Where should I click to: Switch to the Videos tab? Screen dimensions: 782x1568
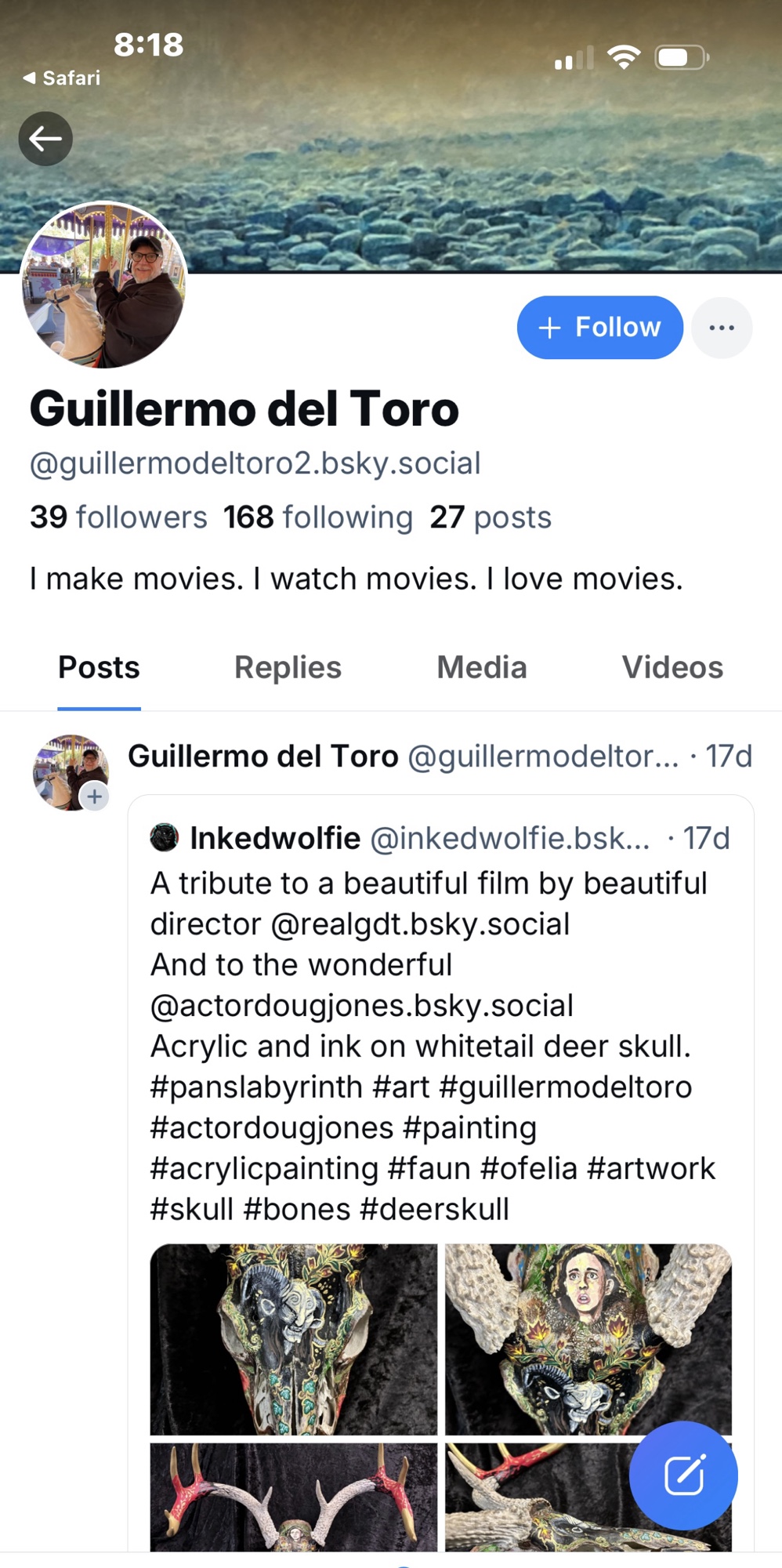(x=672, y=668)
